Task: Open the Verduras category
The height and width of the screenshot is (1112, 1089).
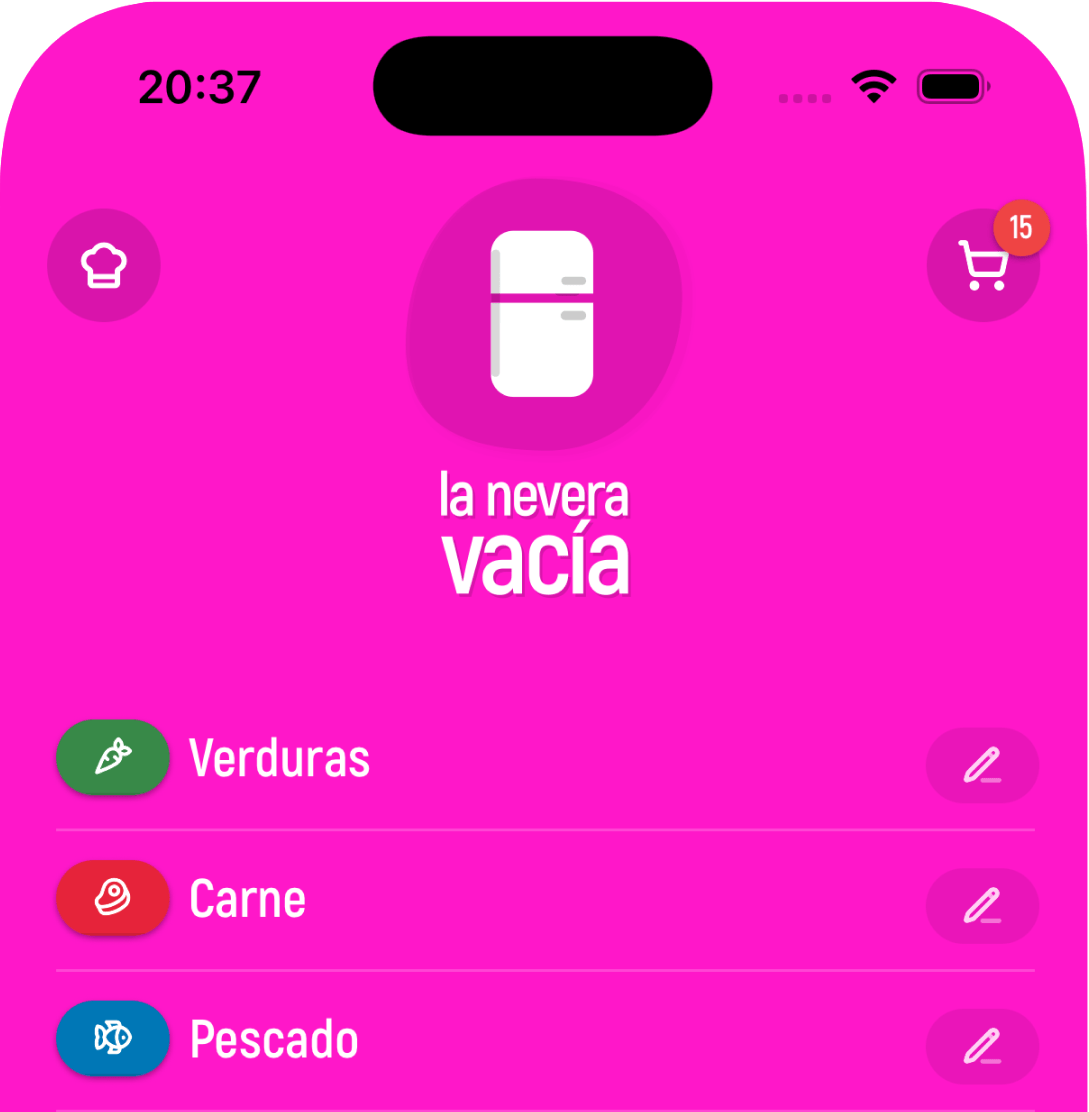Action: [280, 758]
